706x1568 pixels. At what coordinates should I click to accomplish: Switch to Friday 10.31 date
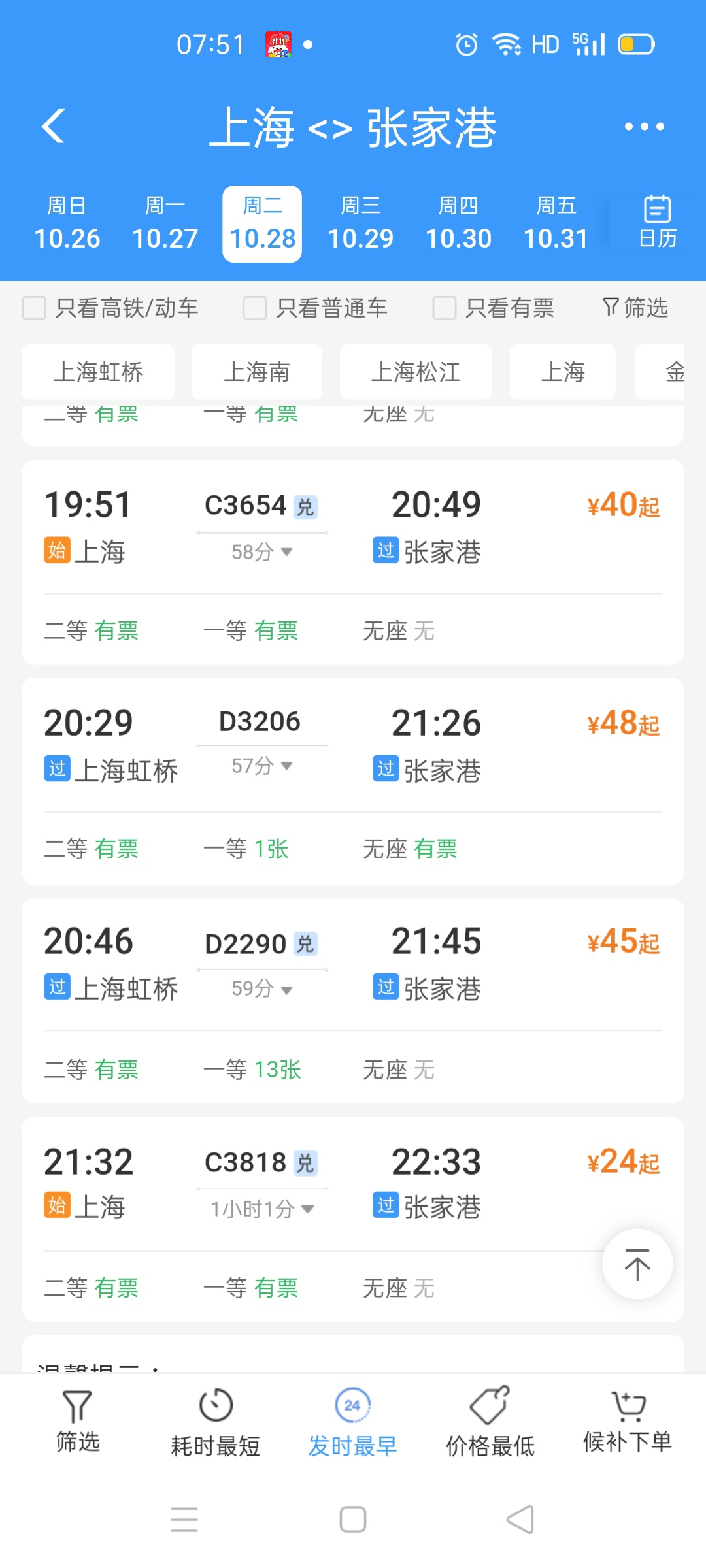coord(556,223)
